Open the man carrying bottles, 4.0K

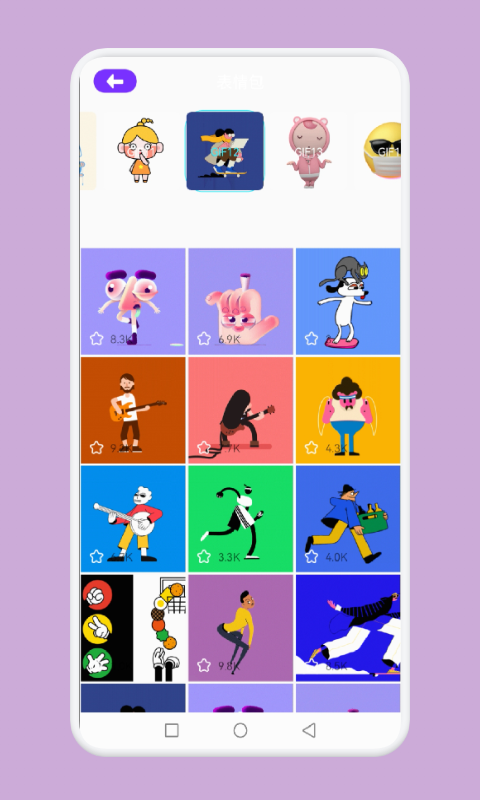click(x=348, y=519)
